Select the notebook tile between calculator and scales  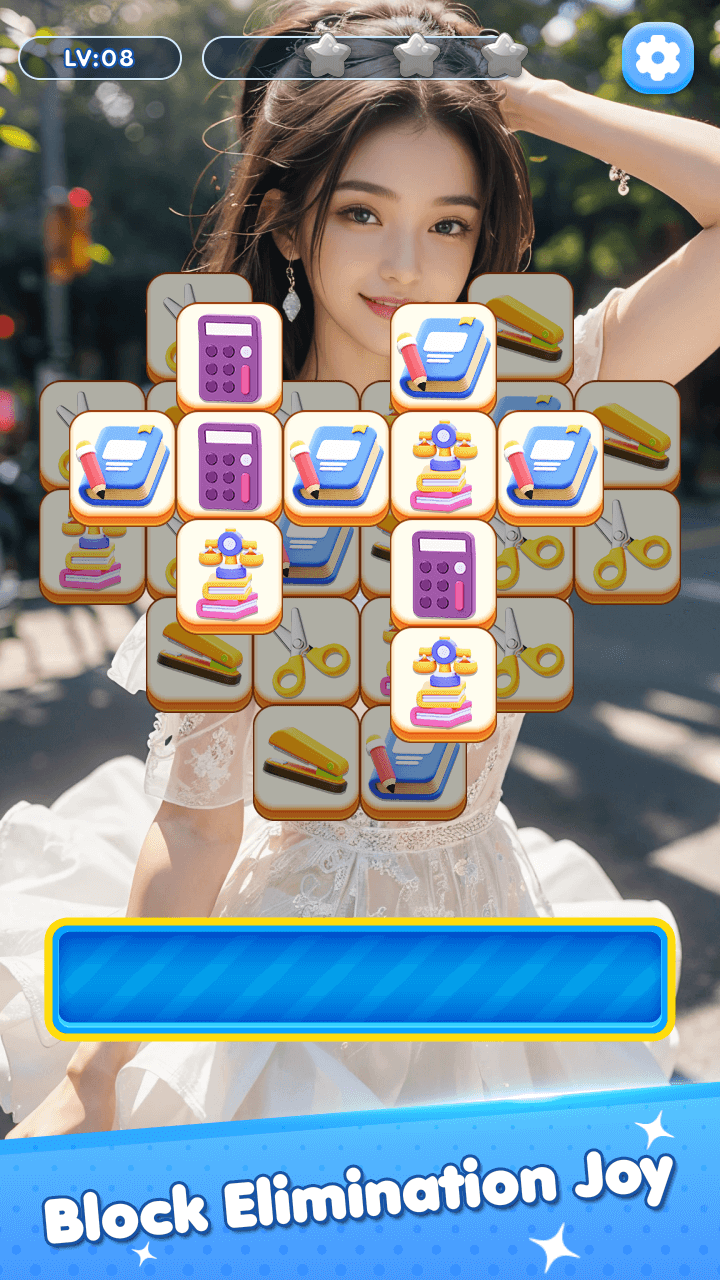336,467
